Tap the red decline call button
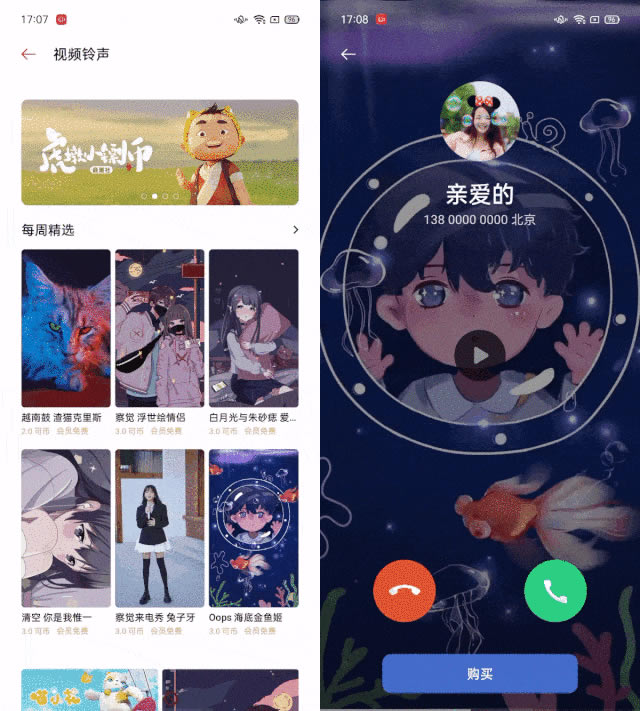Screen dimensions: 640x711 pyautogui.click(x=404, y=591)
